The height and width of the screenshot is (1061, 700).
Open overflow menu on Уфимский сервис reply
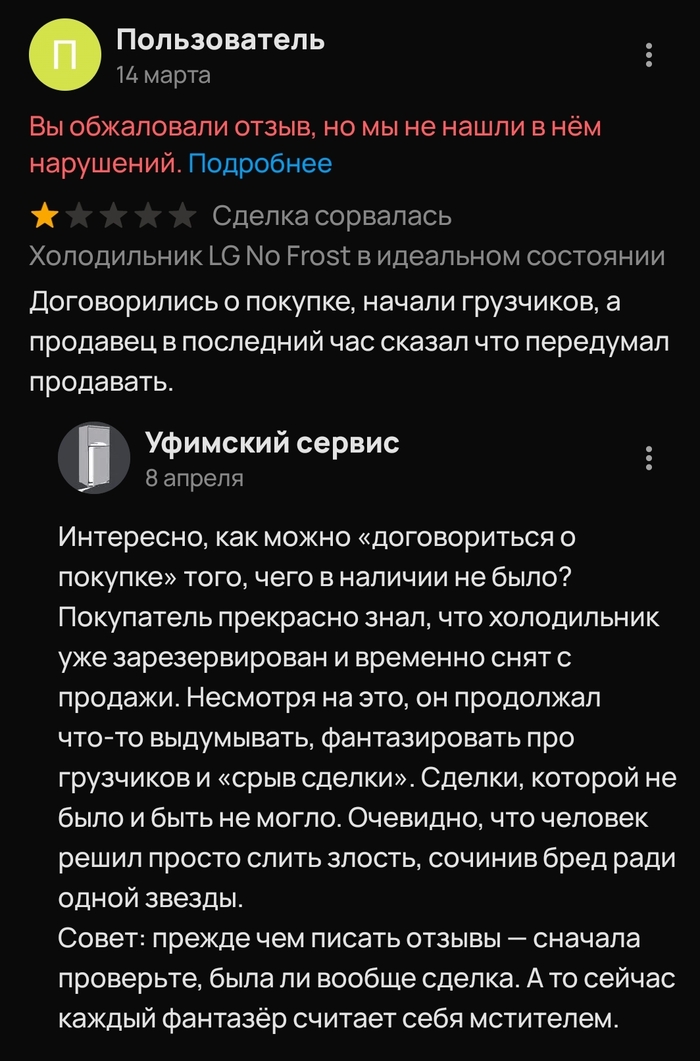point(650,458)
